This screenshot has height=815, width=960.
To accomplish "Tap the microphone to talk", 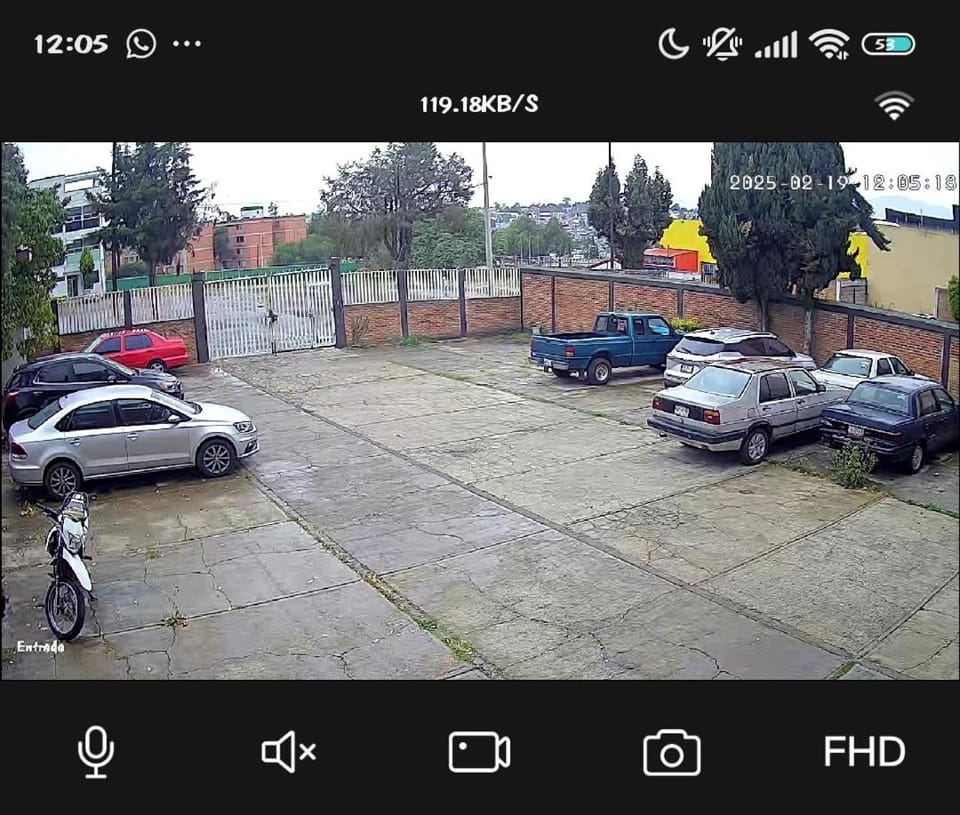I will (x=96, y=752).
